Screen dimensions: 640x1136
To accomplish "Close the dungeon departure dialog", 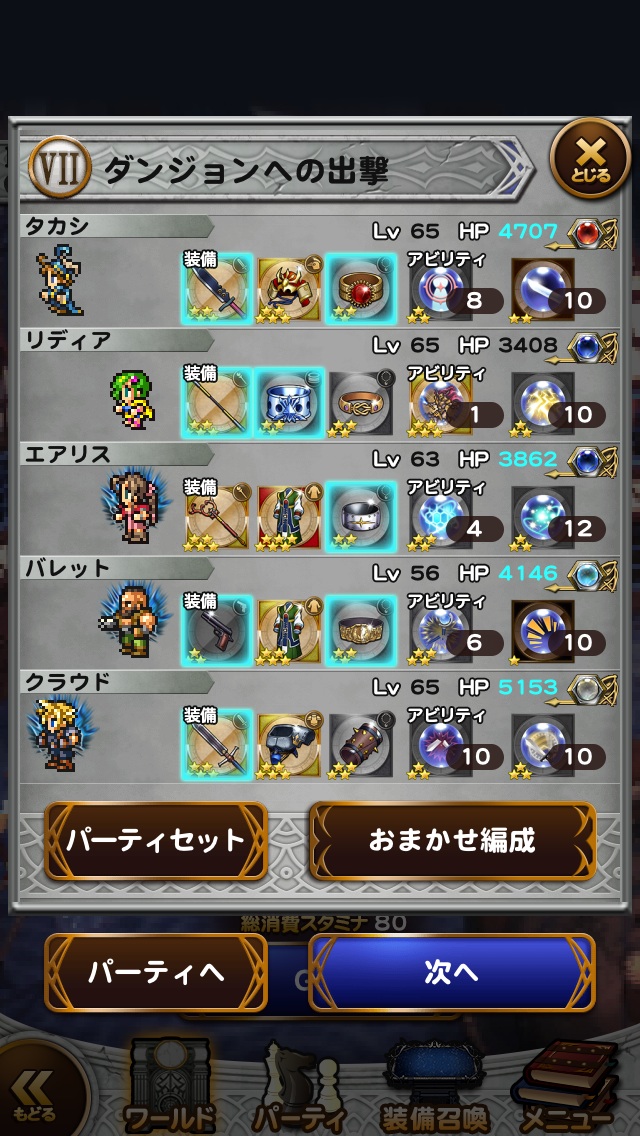I will pyautogui.click(x=589, y=159).
